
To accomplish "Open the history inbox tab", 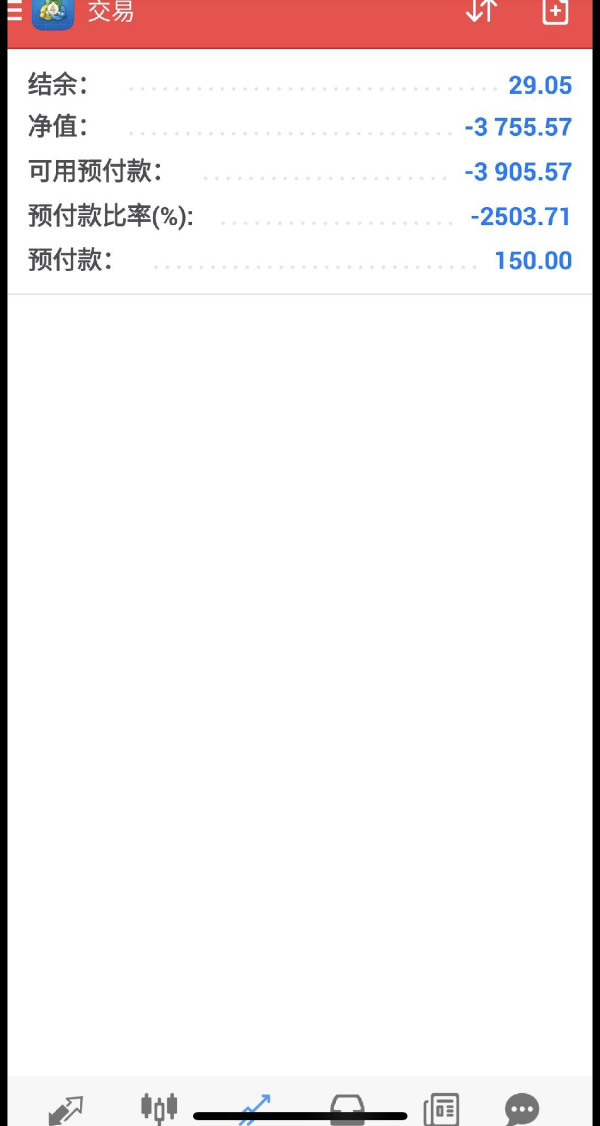I will click(x=347, y=1110).
